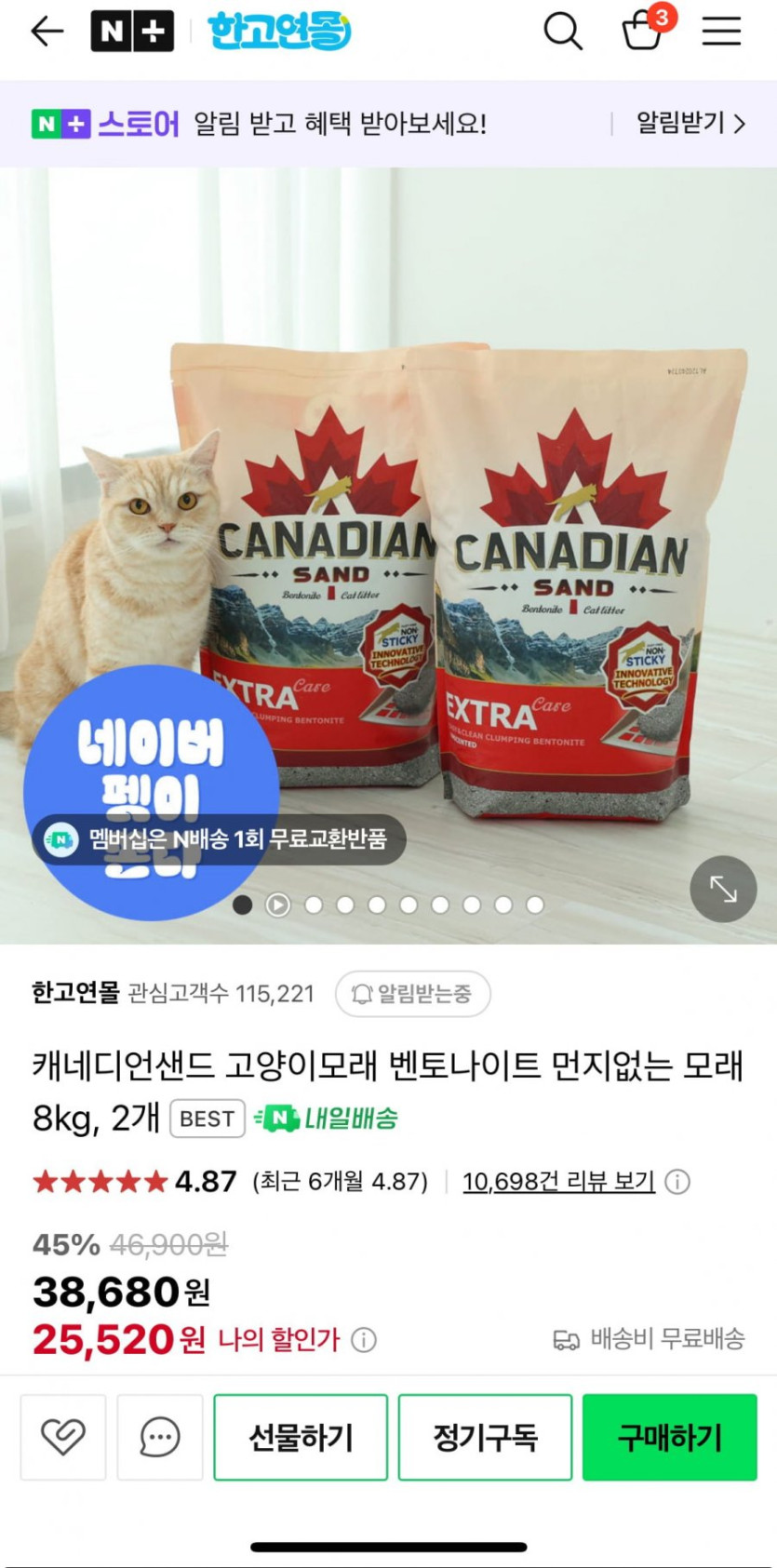Play the product video slide indicator

(277, 905)
